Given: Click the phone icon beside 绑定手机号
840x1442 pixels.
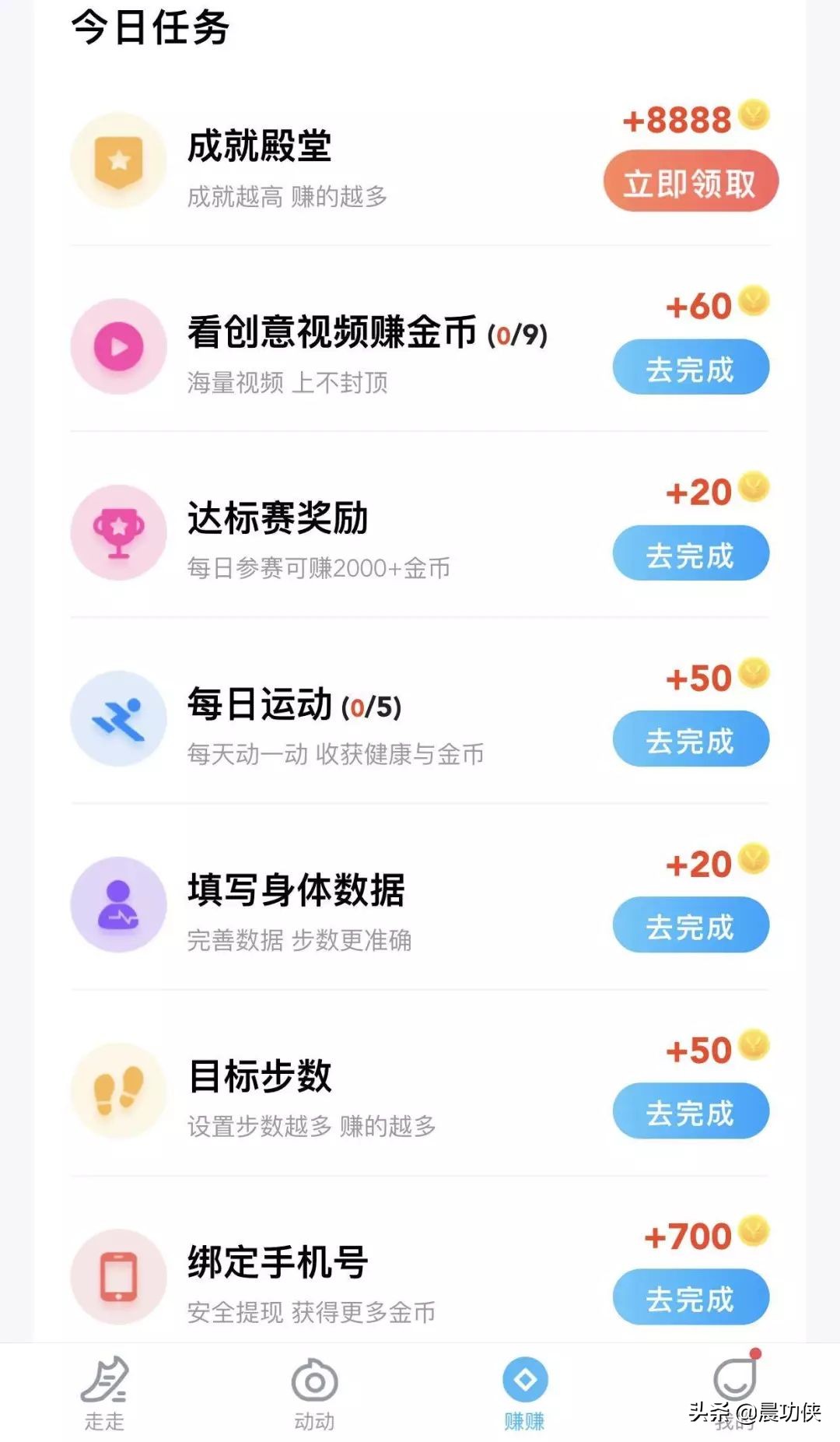Looking at the screenshot, I should (118, 1275).
